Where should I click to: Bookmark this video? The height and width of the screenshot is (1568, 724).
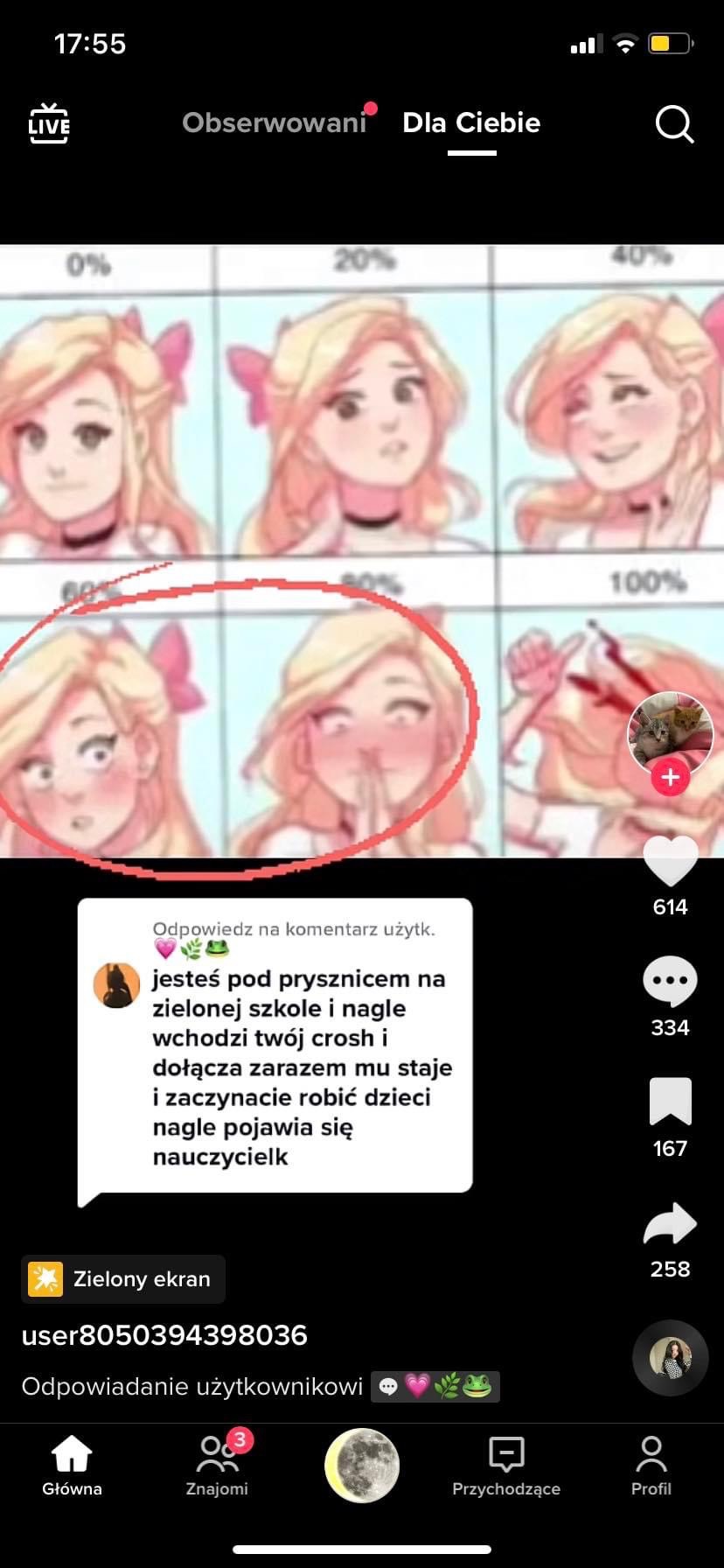671,1102
